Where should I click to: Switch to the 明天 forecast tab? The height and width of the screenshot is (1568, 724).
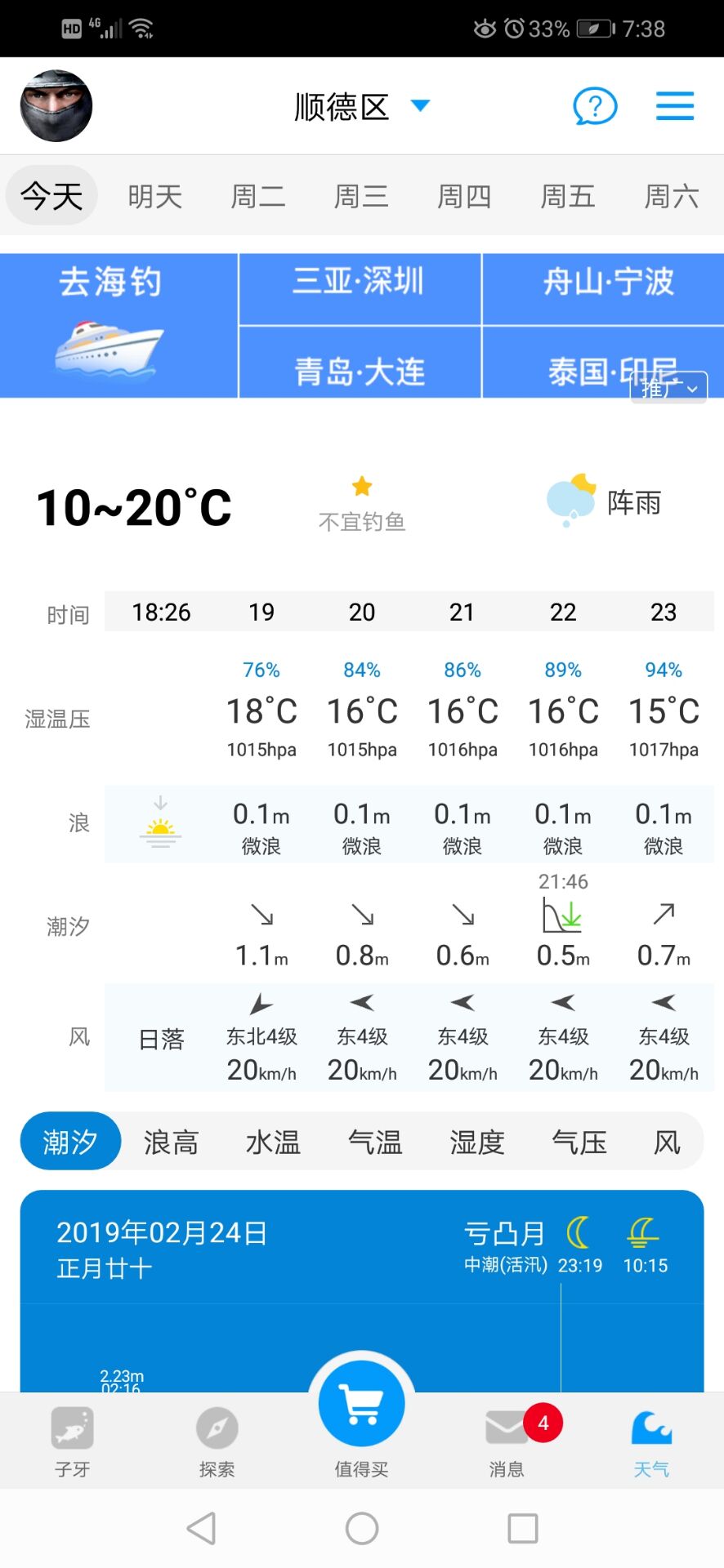155,196
